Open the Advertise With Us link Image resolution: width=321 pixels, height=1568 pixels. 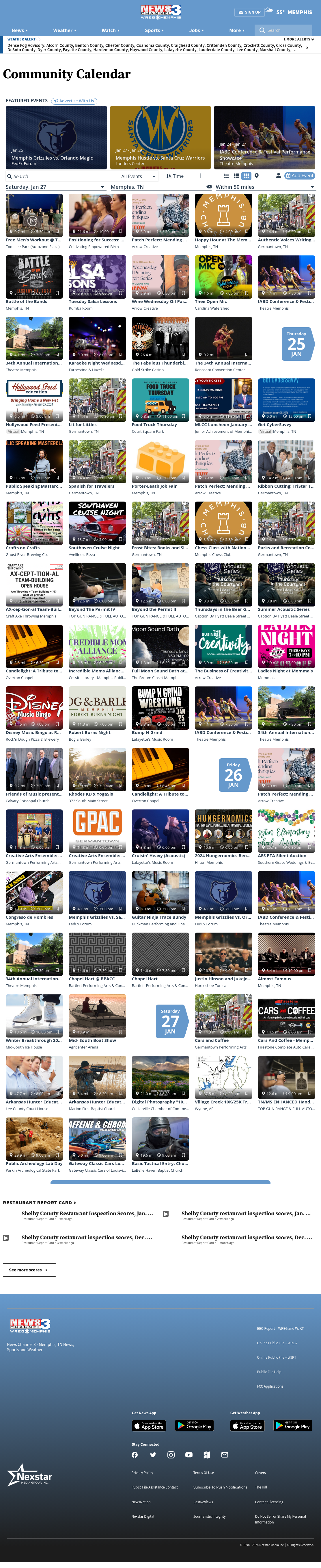point(74,101)
